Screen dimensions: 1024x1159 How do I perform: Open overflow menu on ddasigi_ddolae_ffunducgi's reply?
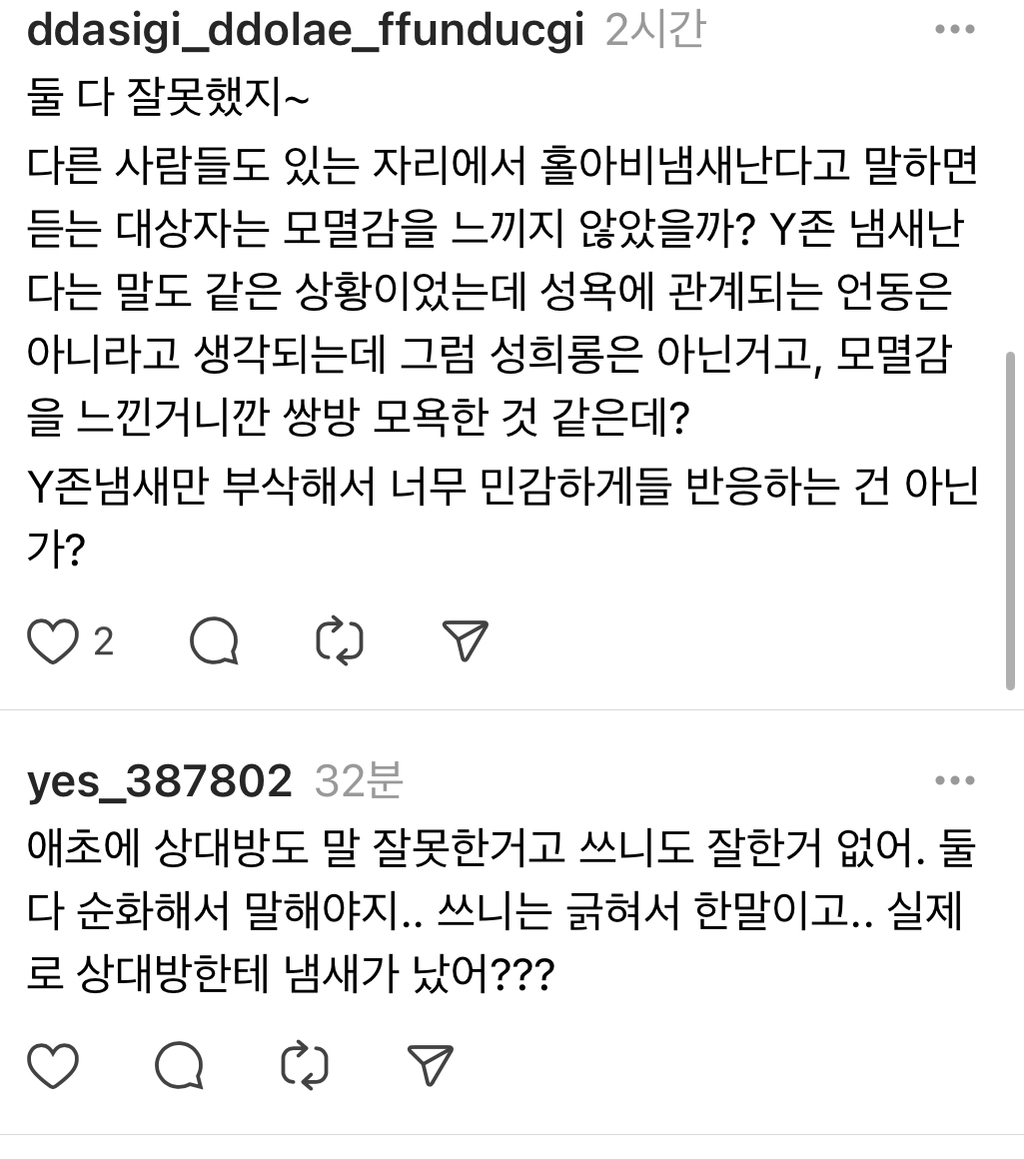coord(955,30)
